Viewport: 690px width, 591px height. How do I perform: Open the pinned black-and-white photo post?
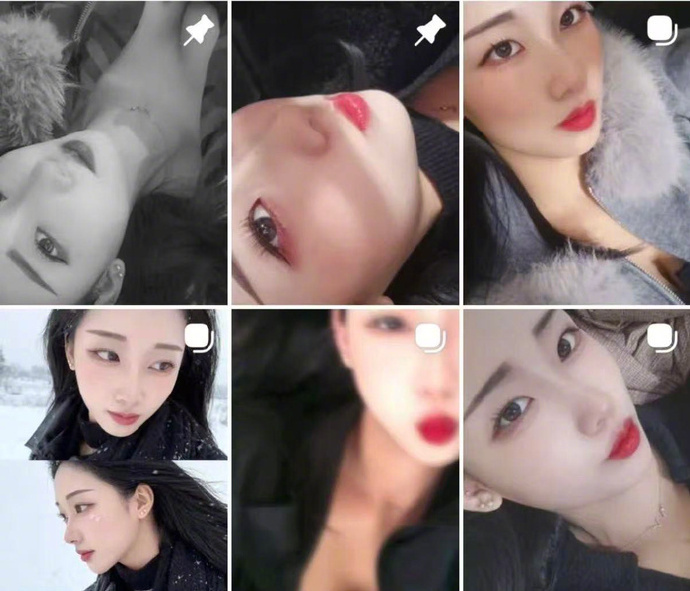pos(113,152)
